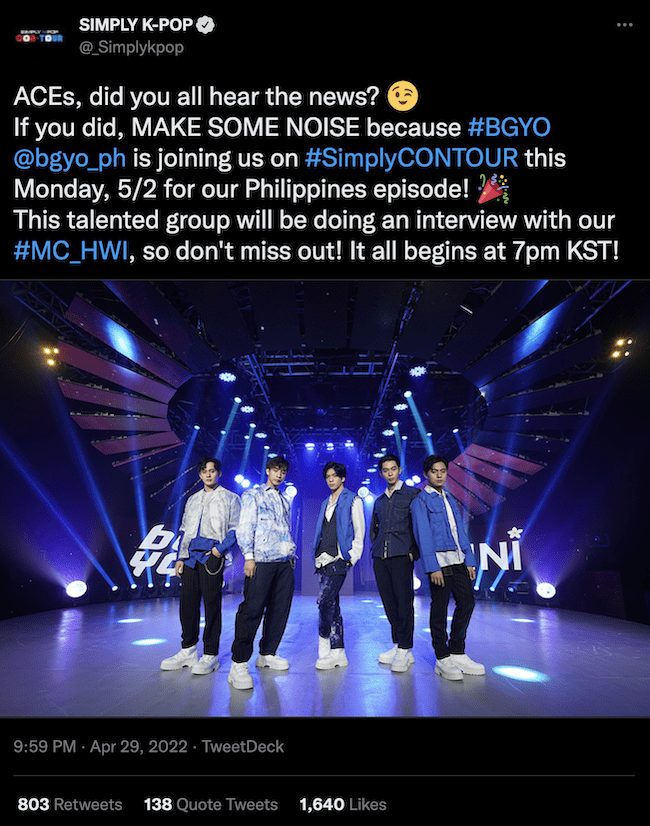The image size is (650, 826).
Task: Open SIMPLY K-POP profile picture
Action: click(38, 36)
